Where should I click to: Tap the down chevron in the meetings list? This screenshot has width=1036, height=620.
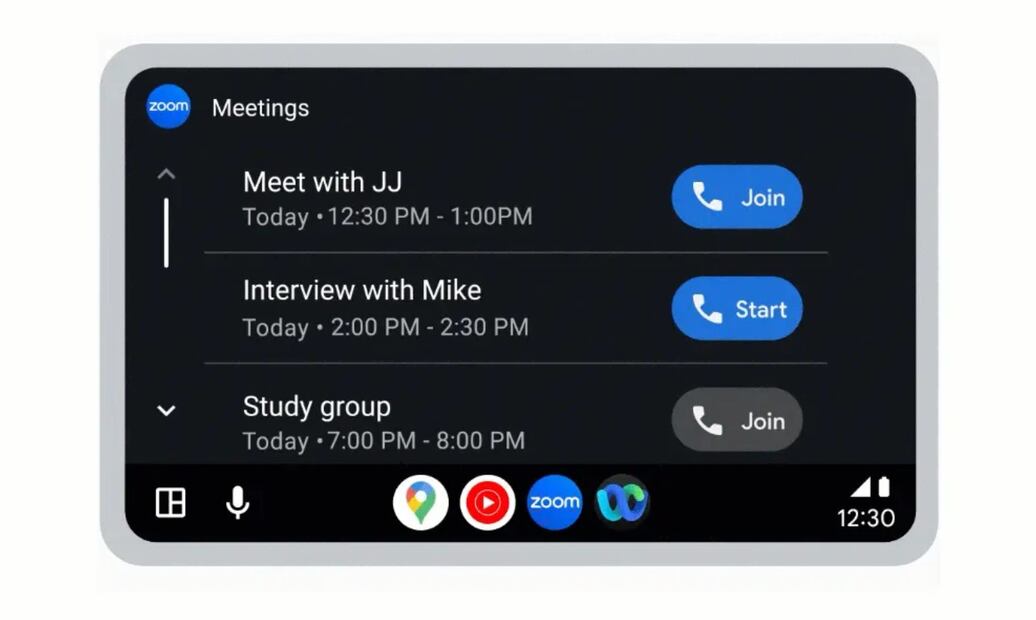(166, 410)
